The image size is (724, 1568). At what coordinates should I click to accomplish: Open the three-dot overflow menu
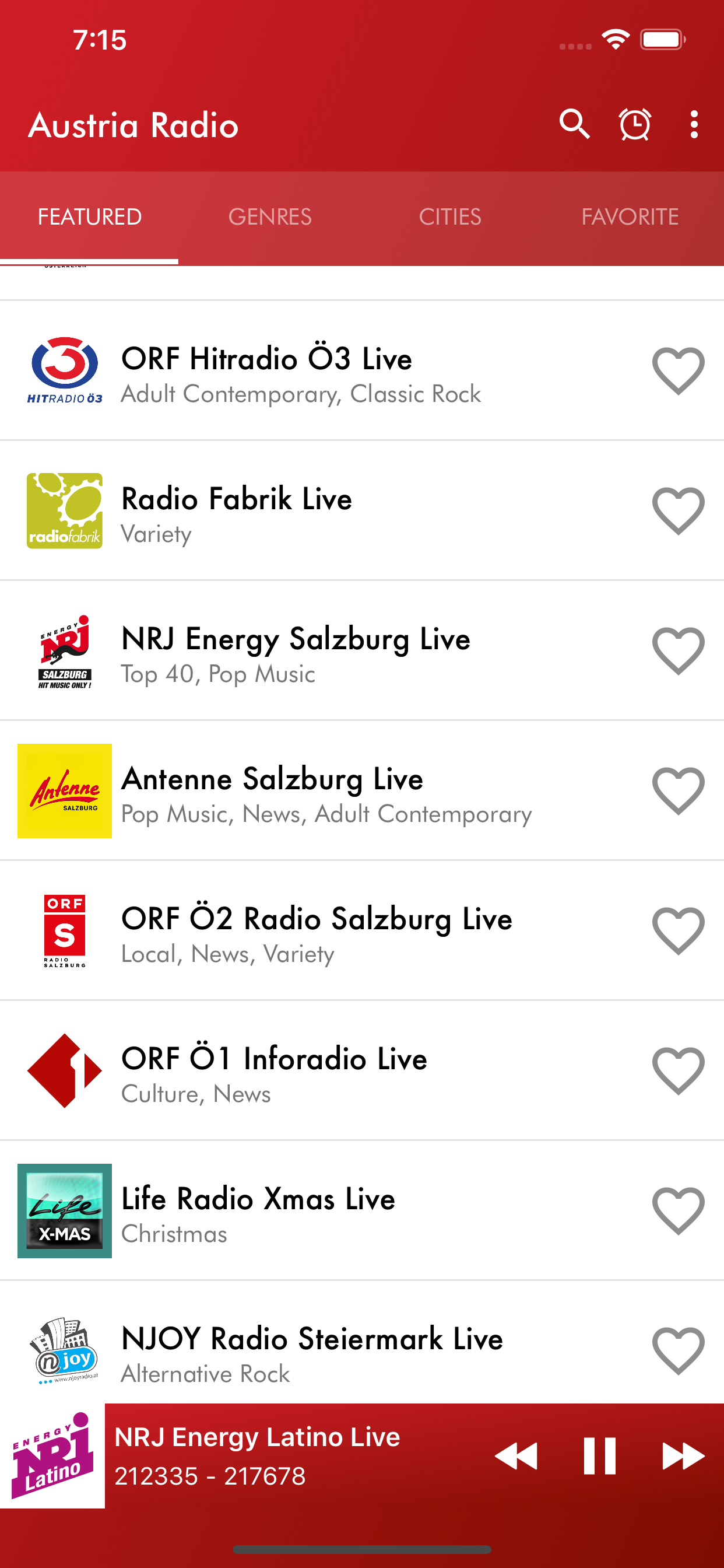point(694,125)
